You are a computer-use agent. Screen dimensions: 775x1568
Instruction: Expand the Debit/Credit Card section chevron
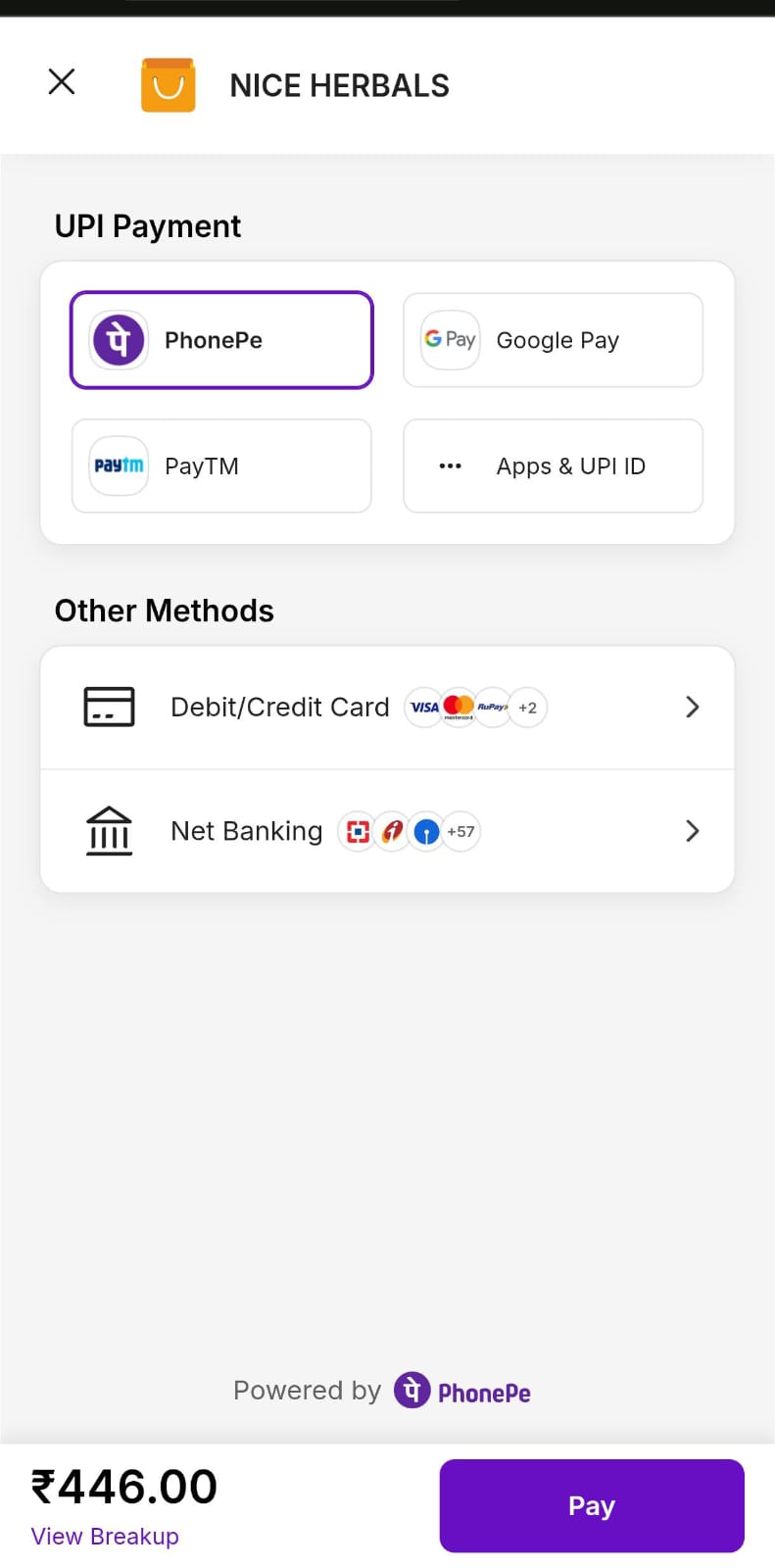[693, 707]
